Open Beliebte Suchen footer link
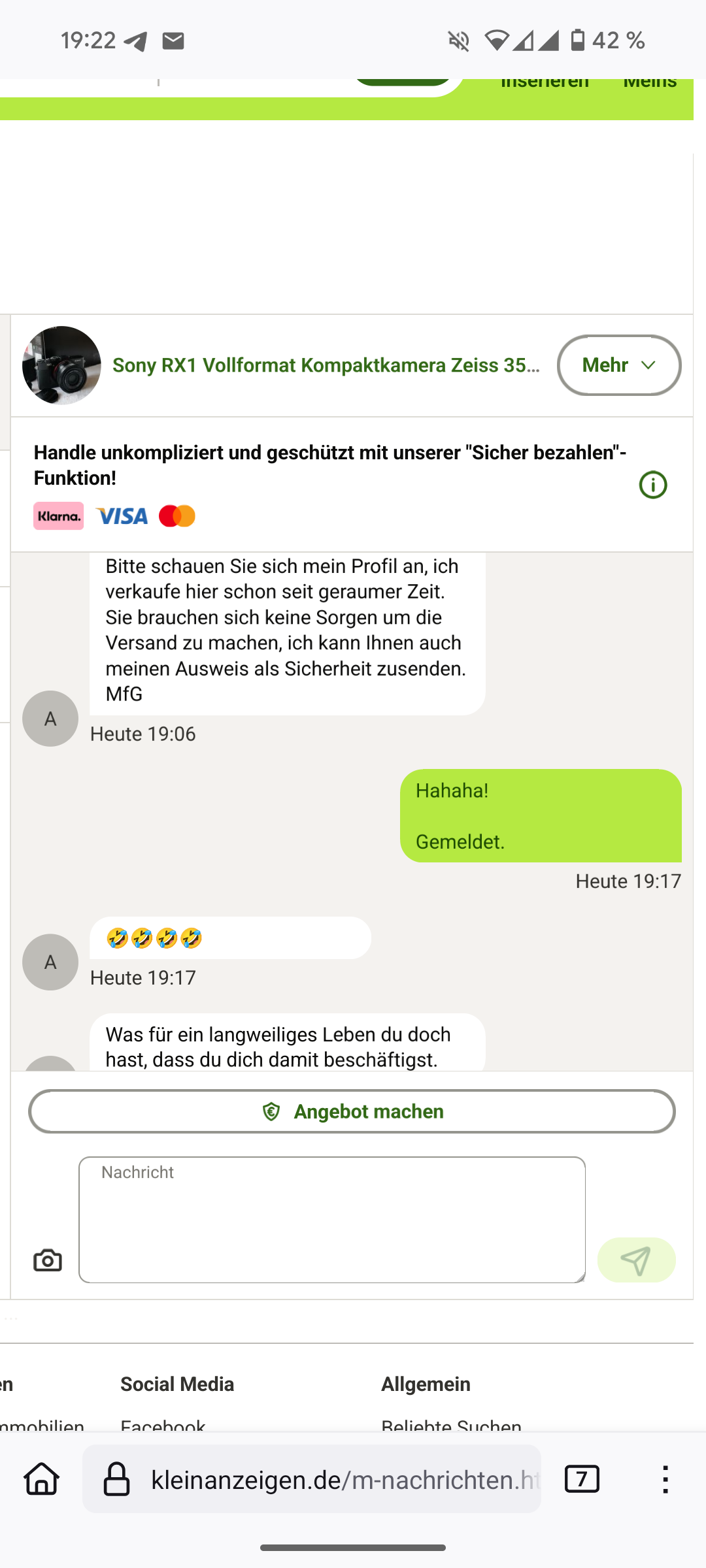 click(x=451, y=1426)
